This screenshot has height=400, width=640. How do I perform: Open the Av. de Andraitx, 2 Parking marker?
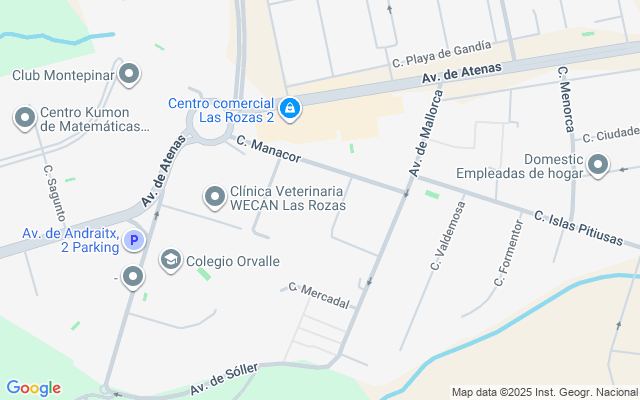tap(134, 240)
